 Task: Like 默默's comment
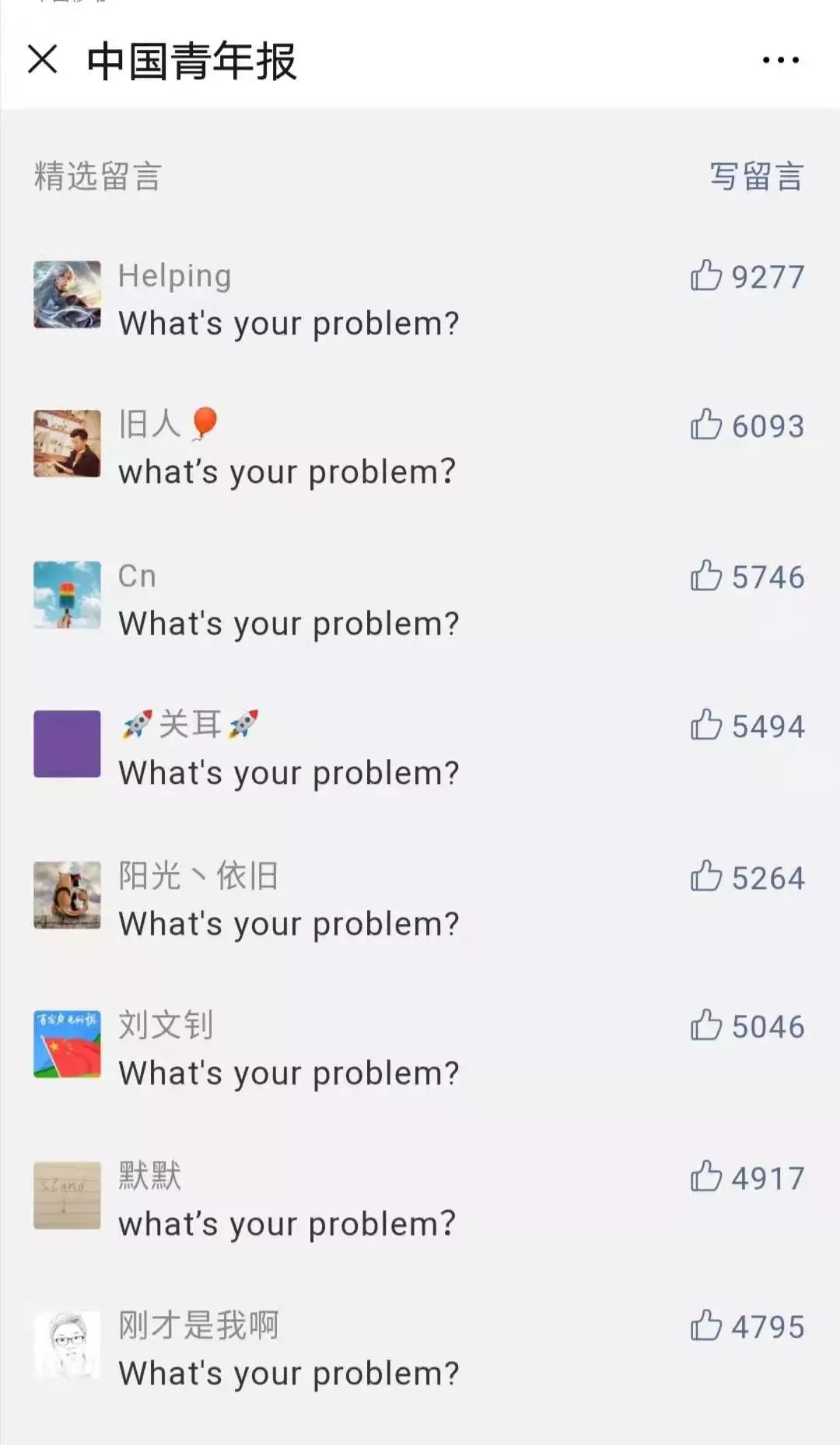coord(706,1177)
